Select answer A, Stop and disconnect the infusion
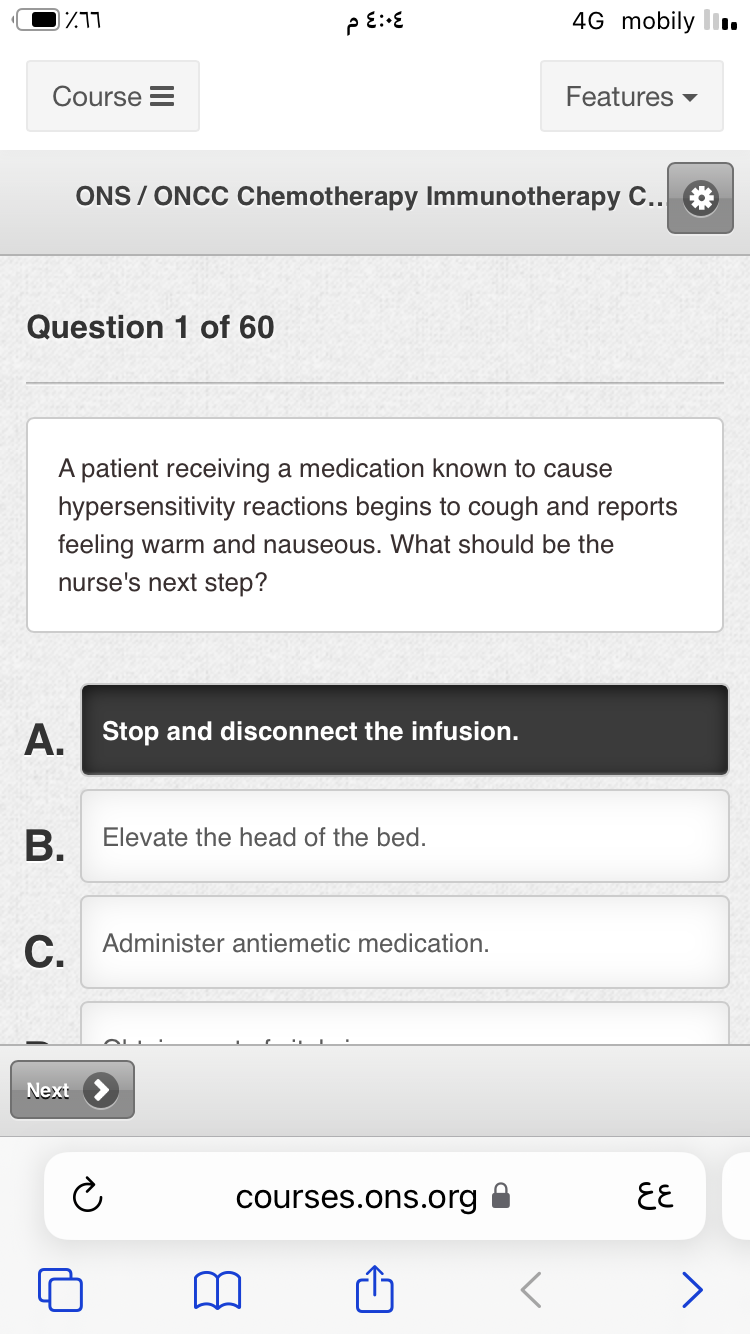This screenshot has height=1334, width=750. coord(404,730)
